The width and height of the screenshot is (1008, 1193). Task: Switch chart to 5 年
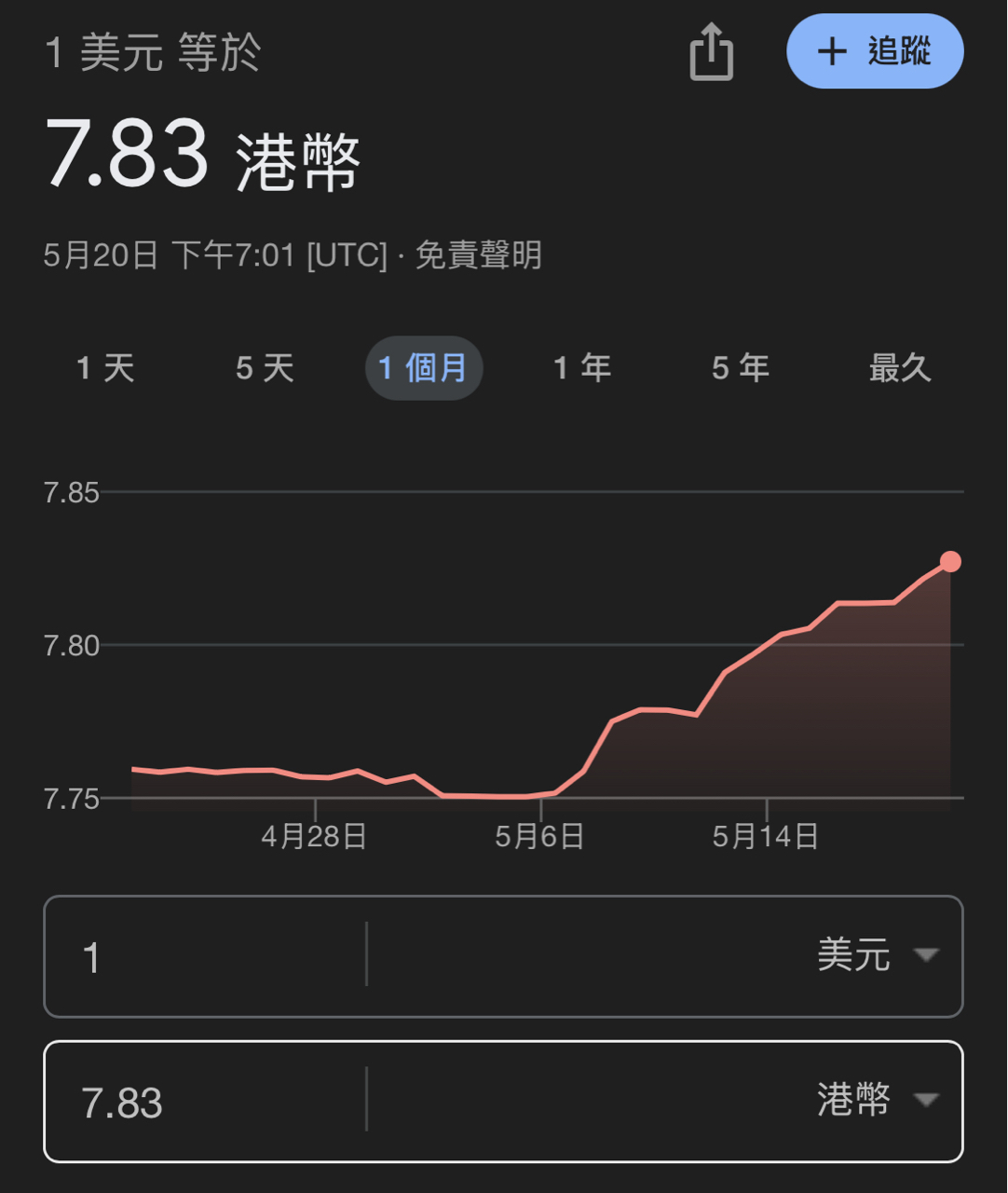click(741, 368)
